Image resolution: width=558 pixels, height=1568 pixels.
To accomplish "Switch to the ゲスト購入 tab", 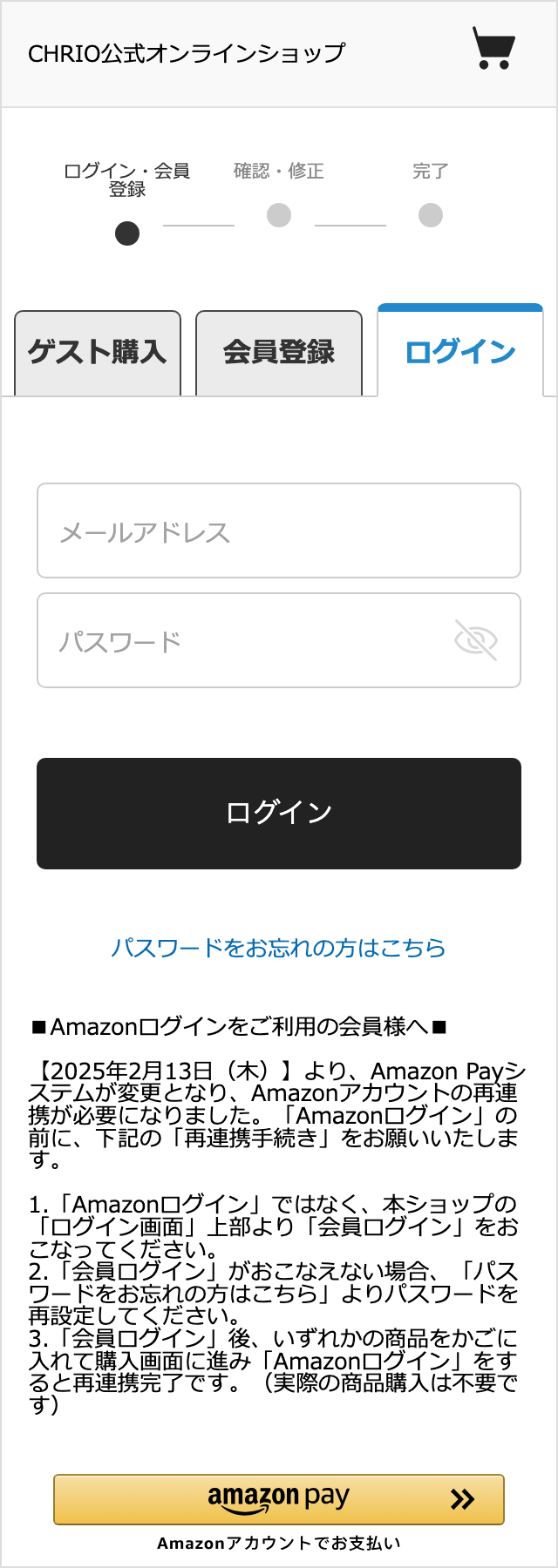I will tap(98, 353).
